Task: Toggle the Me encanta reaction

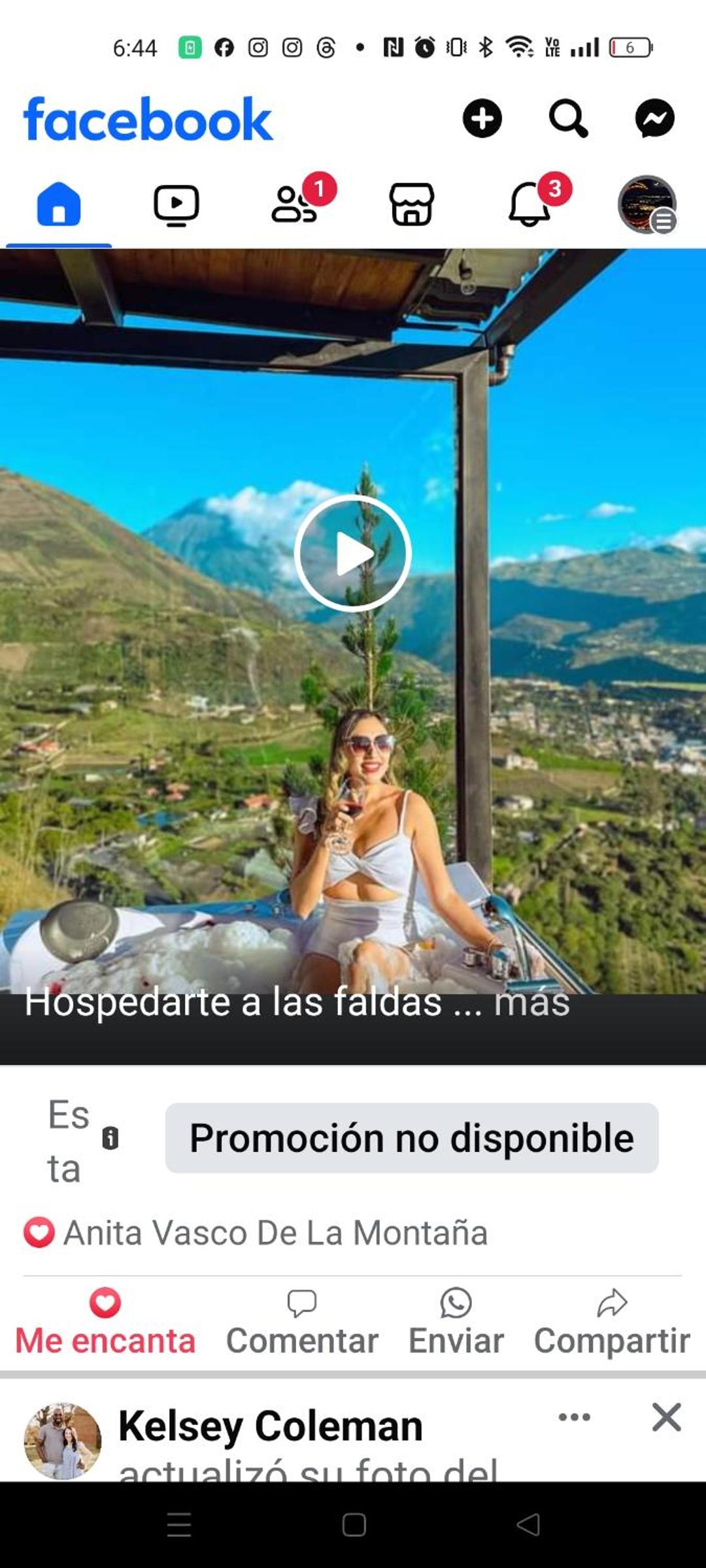Action: (x=105, y=1322)
